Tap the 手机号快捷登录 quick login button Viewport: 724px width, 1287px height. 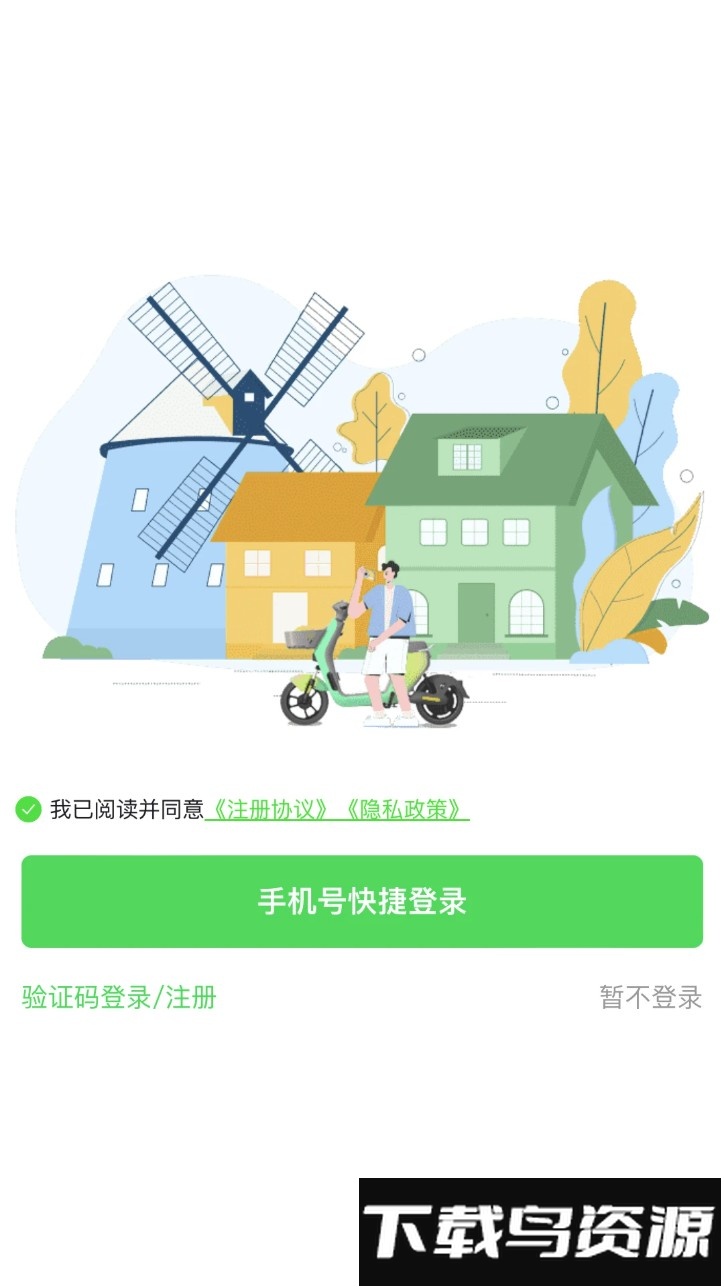coord(362,899)
